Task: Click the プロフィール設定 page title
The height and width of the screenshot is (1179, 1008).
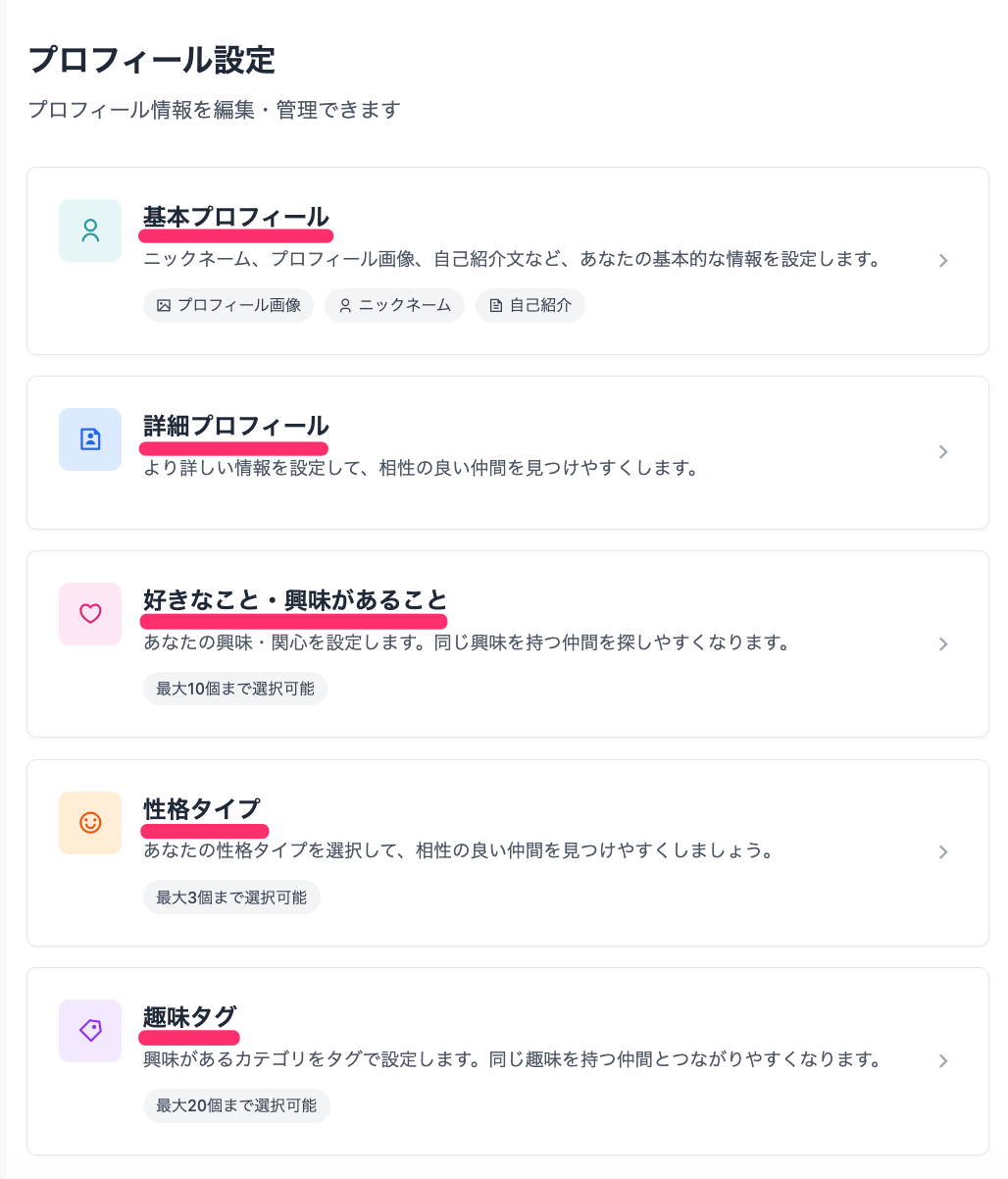Action: [x=152, y=61]
